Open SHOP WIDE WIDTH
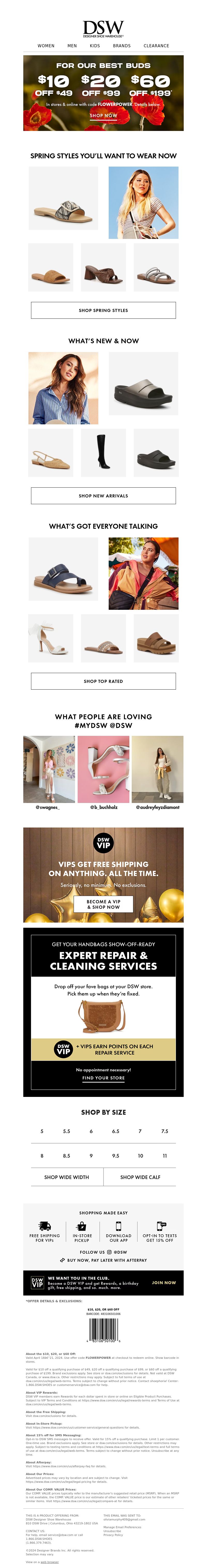207x1568 pixels. [66, 1177]
